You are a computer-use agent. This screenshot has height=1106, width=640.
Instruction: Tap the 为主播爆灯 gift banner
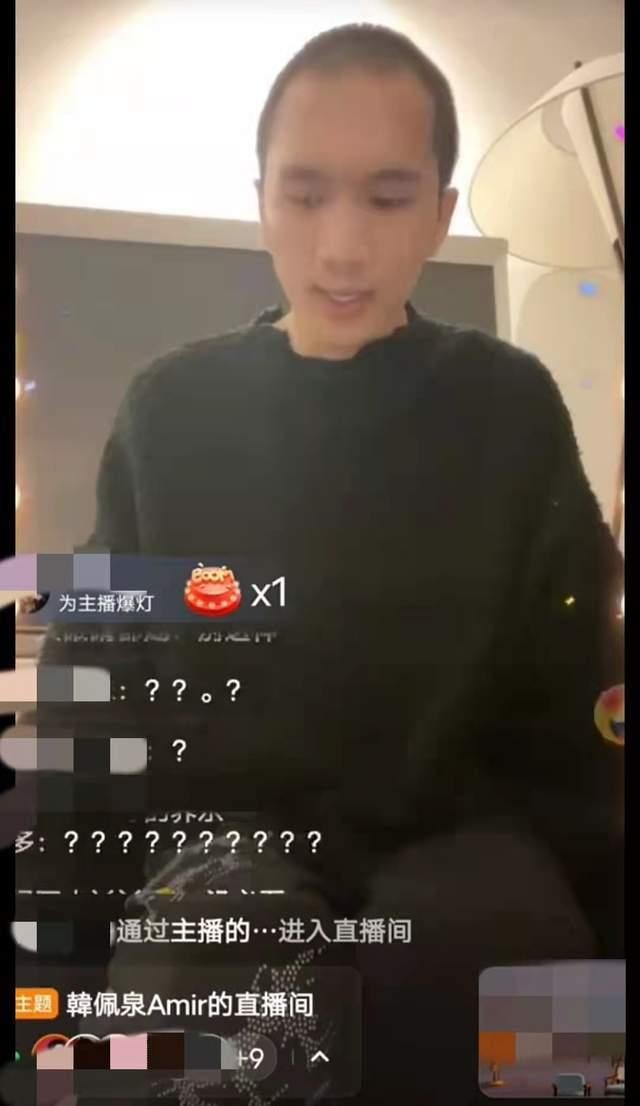click(104, 603)
